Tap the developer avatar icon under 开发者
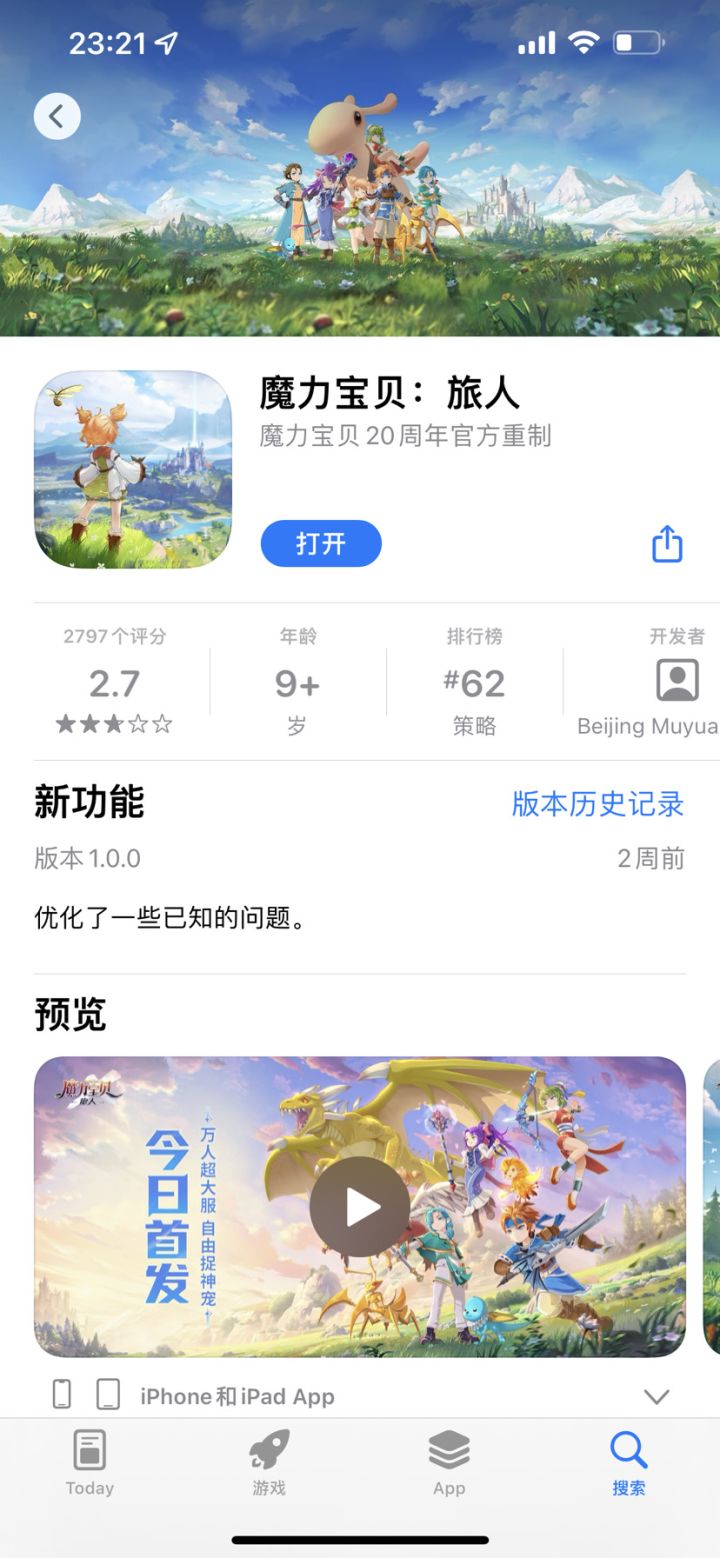720x1558 pixels. (676, 679)
